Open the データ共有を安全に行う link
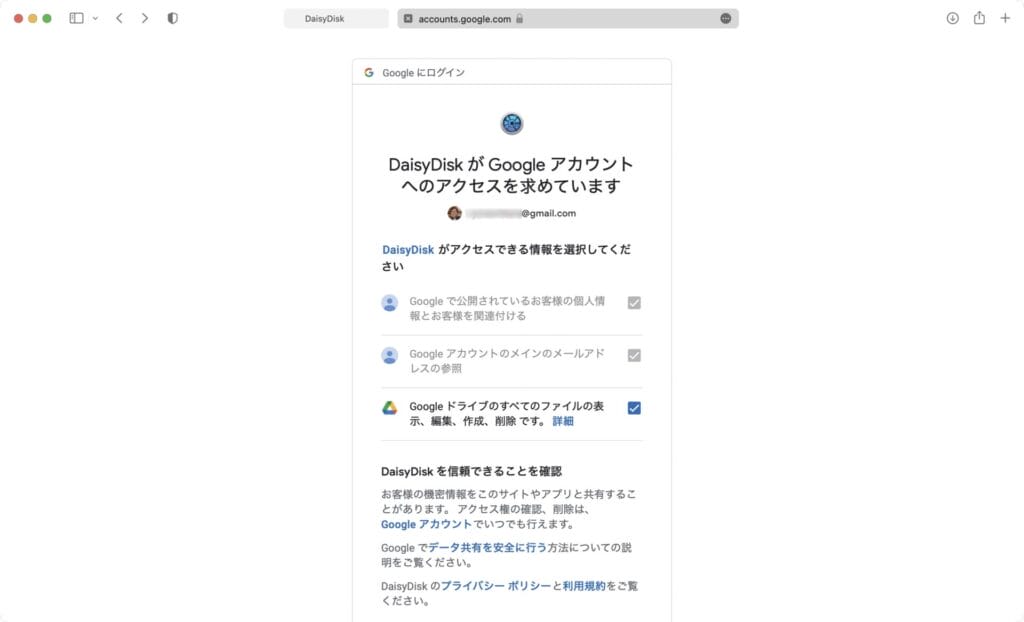 (486, 548)
